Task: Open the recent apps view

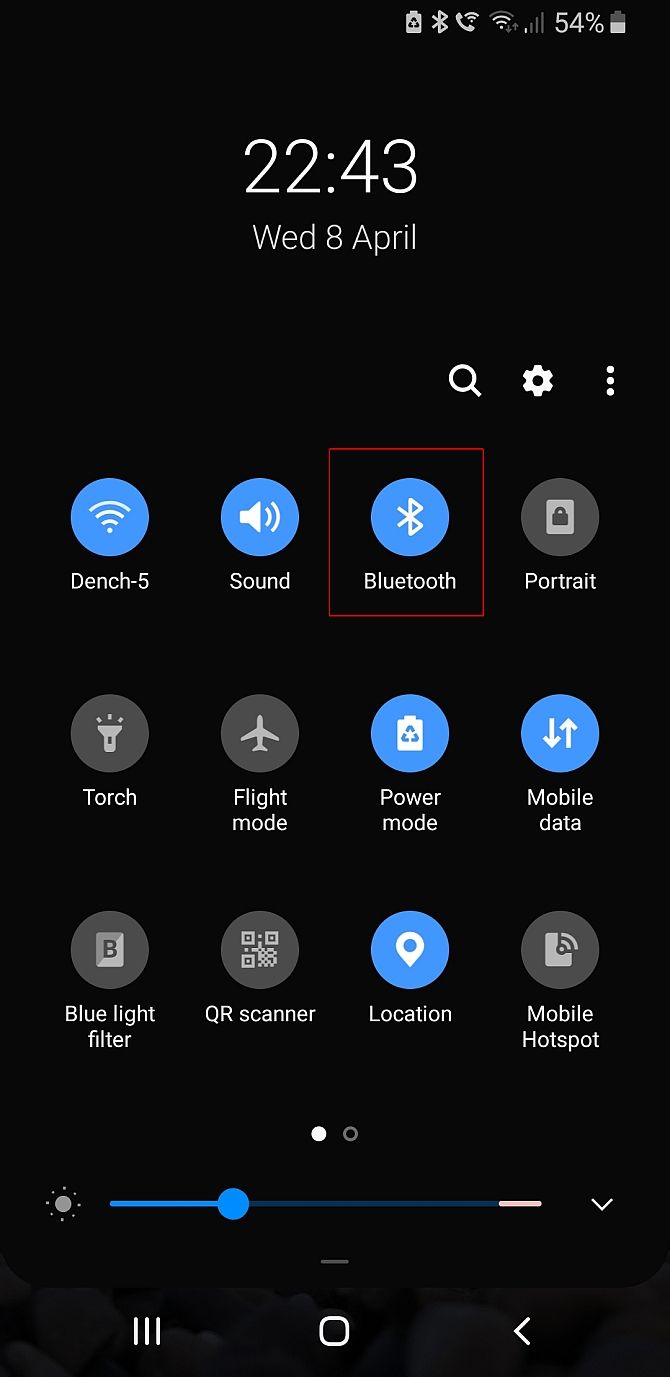Action: pyautogui.click(x=147, y=1330)
